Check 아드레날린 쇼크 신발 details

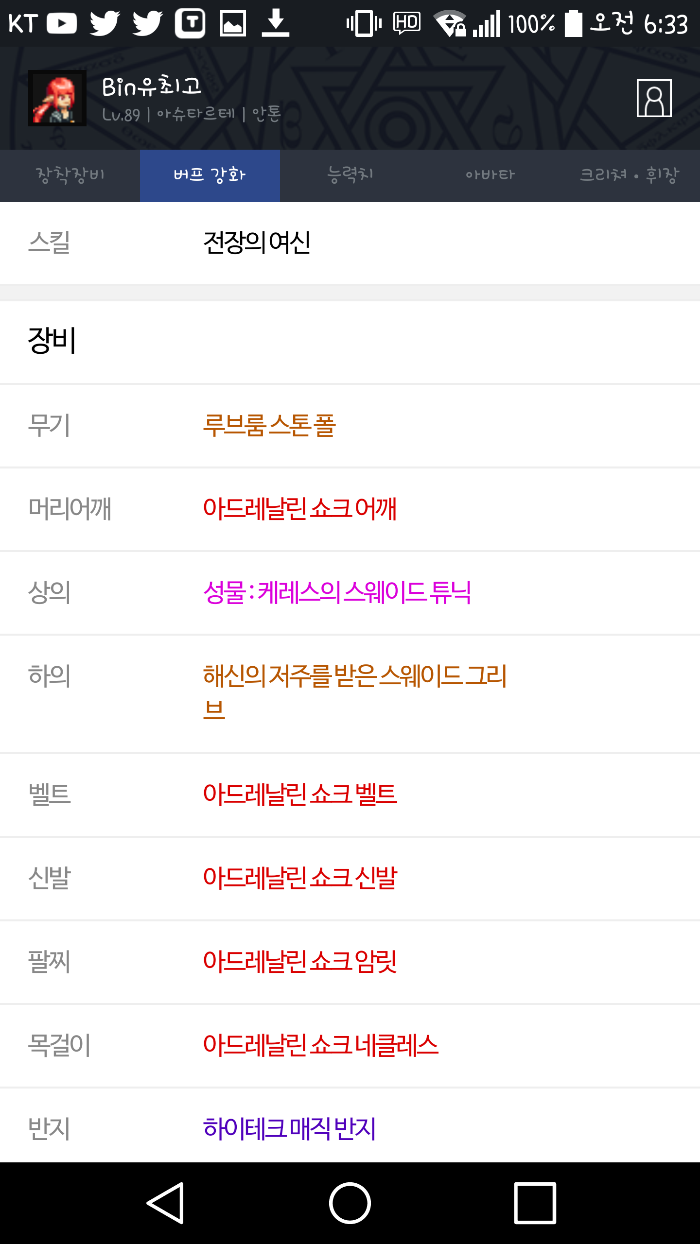coord(300,879)
